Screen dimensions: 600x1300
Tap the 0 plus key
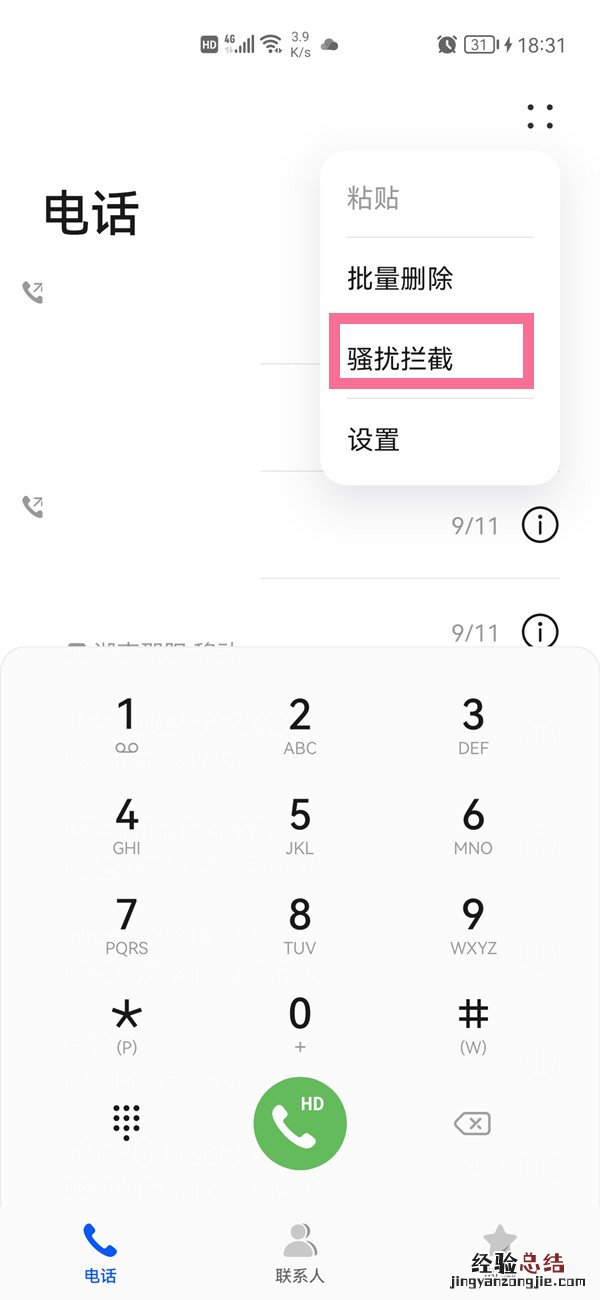[300, 1026]
